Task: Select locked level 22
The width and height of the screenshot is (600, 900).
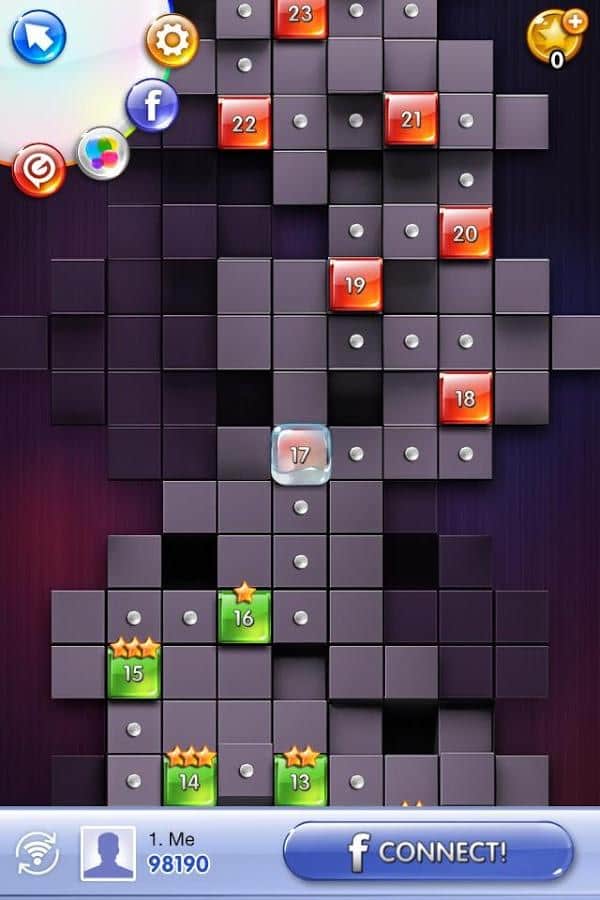Action: tap(244, 123)
